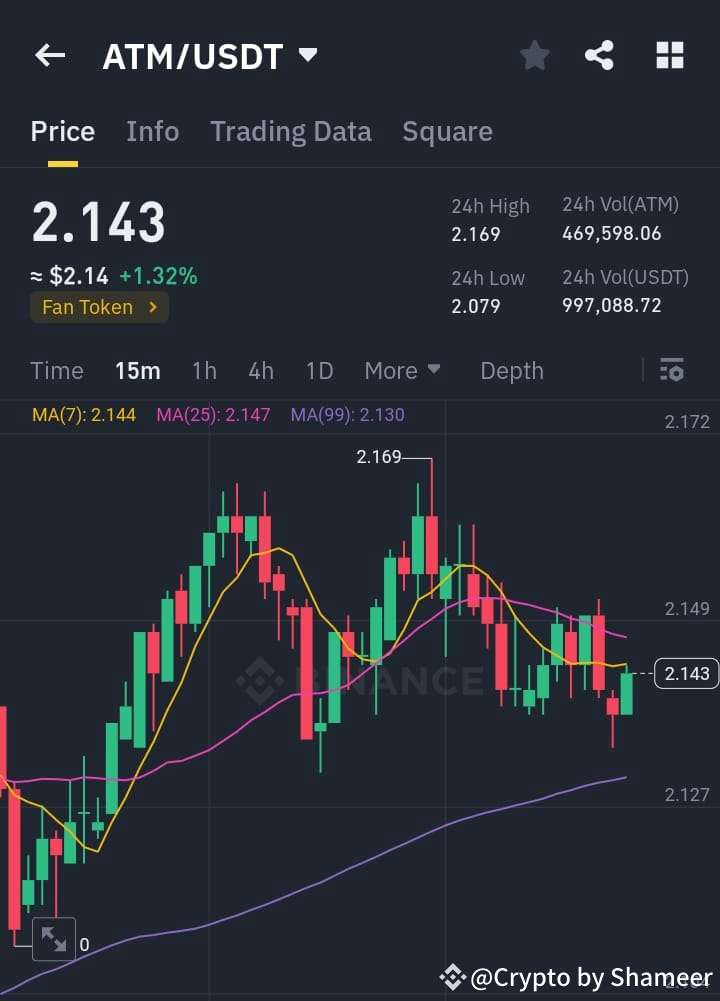Open the Fan Token details chevron
The width and height of the screenshot is (720, 1001).
tap(155, 307)
